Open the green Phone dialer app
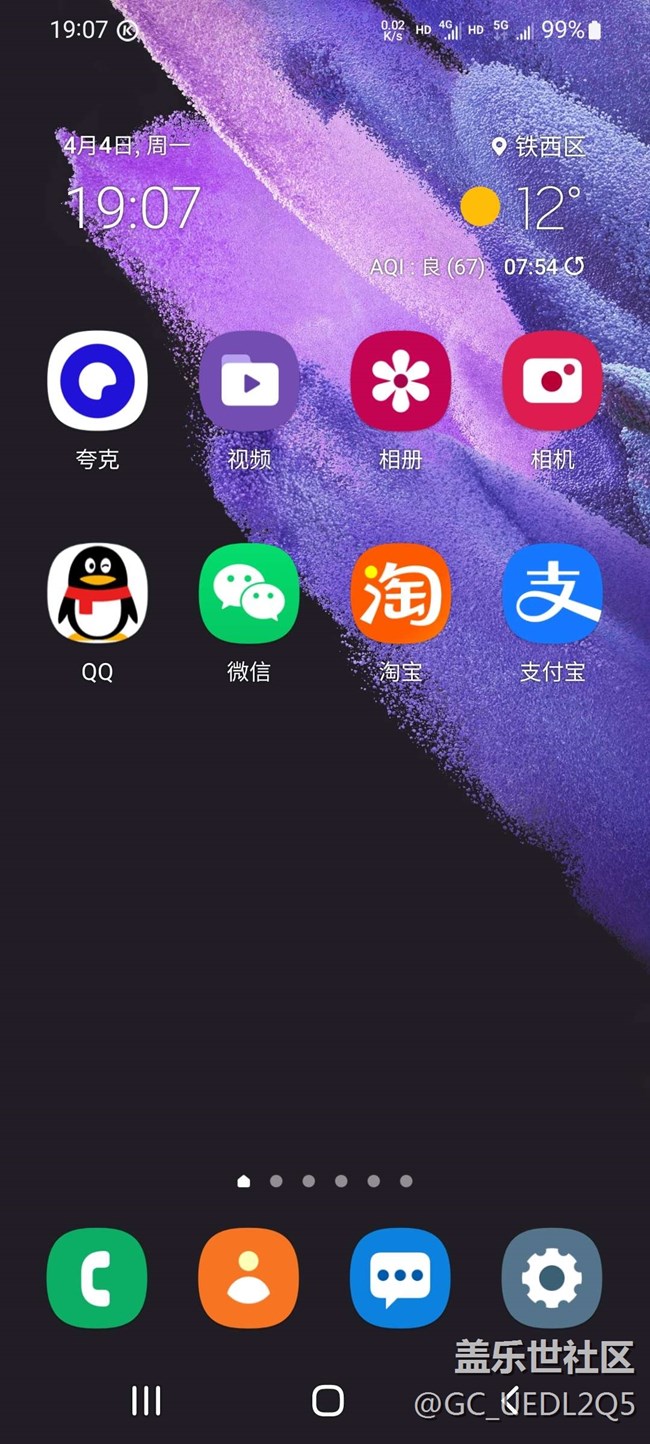 (x=97, y=1278)
